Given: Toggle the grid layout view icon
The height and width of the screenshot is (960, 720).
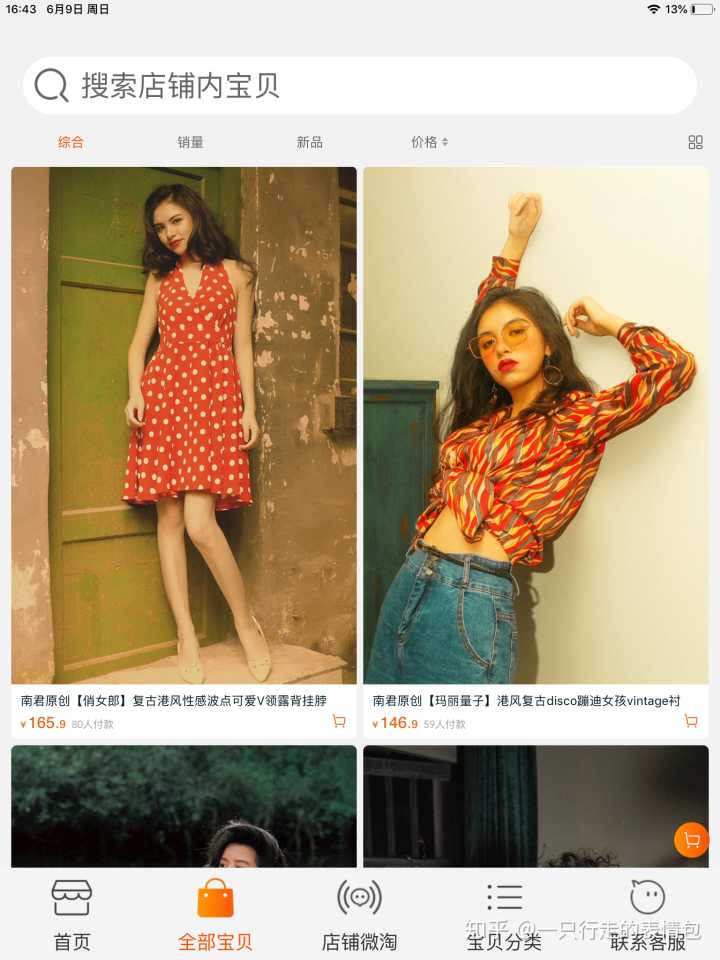Looking at the screenshot, I should (x=695, y=142).
